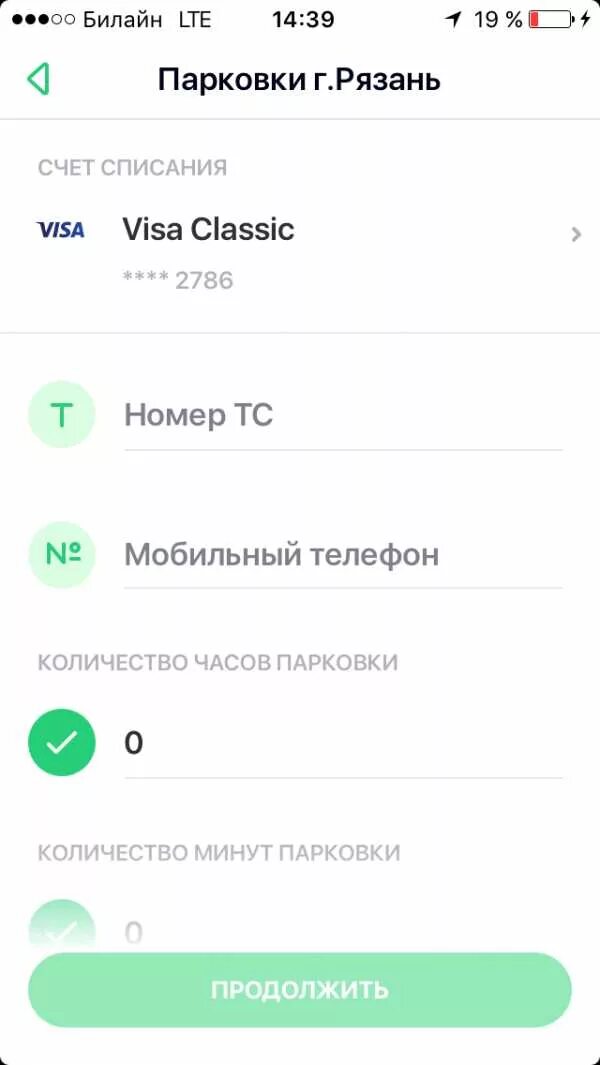Go back using the green arrow
The height and width of the screenshot is (1065, 600).
[x=39, y=79]
